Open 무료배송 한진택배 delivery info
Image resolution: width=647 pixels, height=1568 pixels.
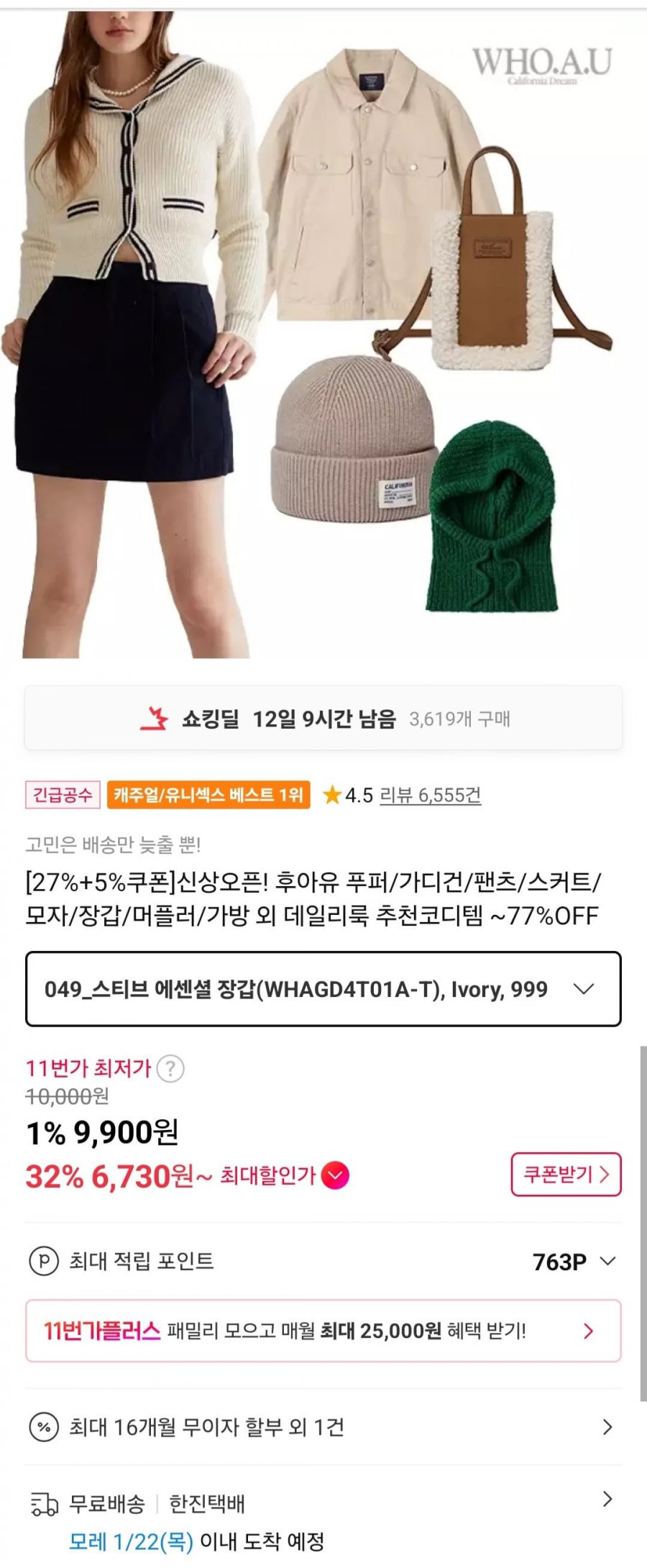tap(323, 1503)
